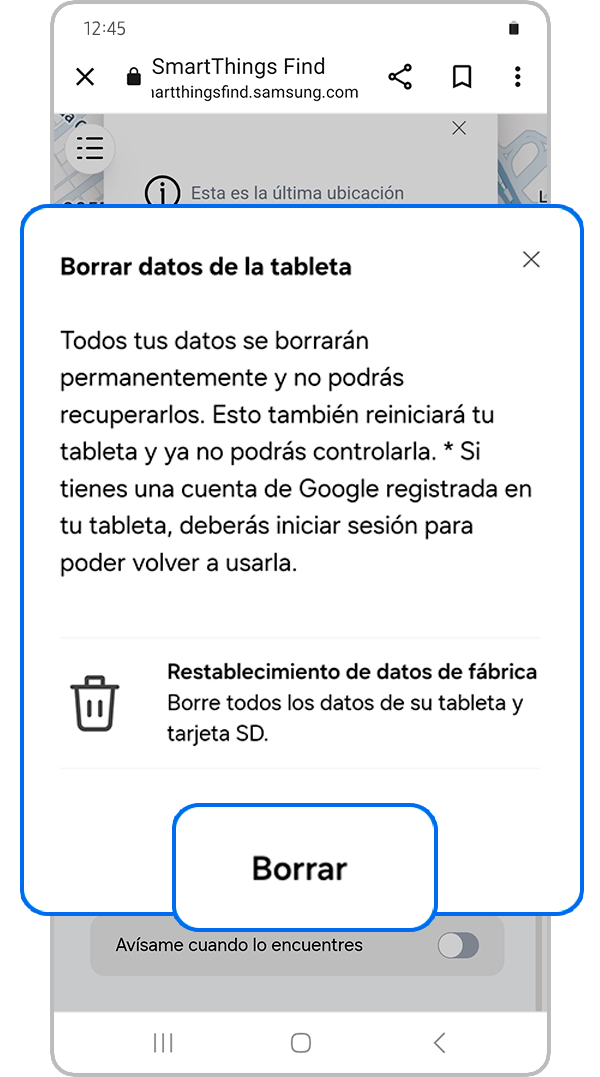600x1077 pixels.
Task: Bookmark the current page
Action: [x=461, y=77]
